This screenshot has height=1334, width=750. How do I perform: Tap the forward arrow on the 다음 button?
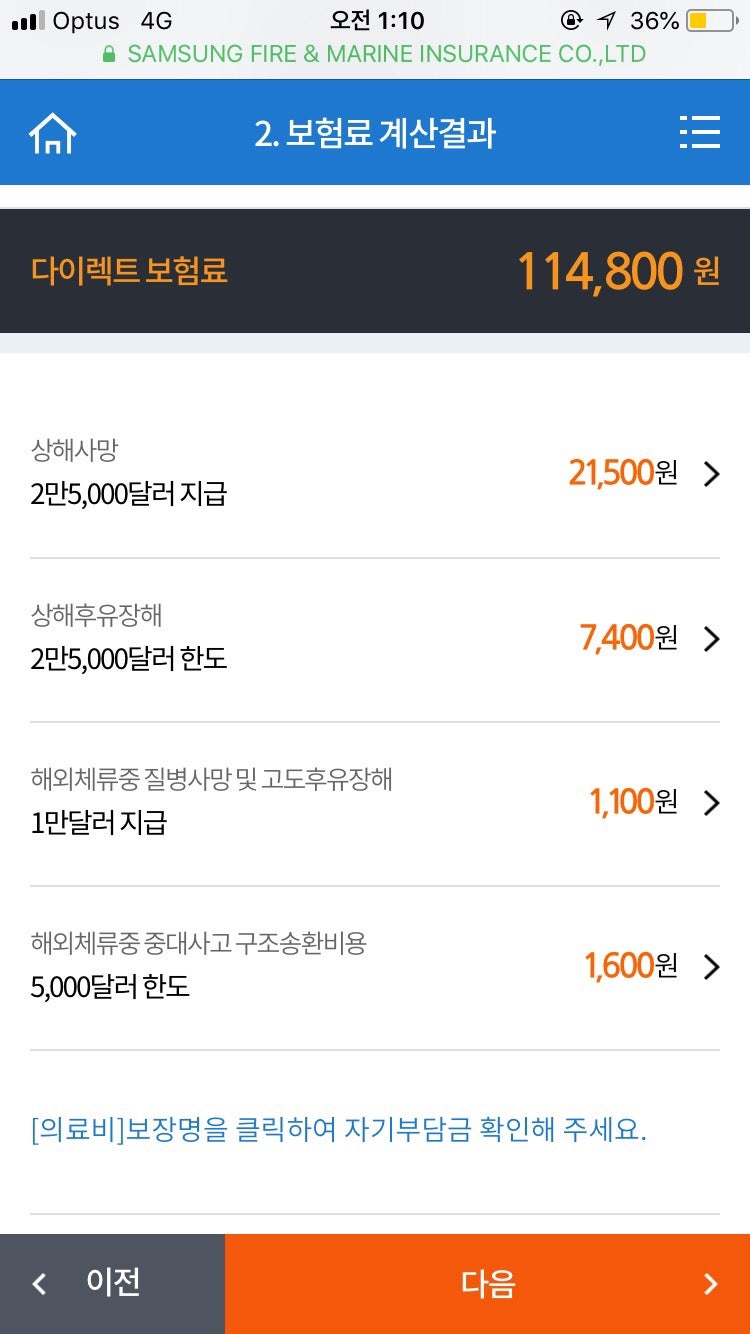tap(712, 1283)
